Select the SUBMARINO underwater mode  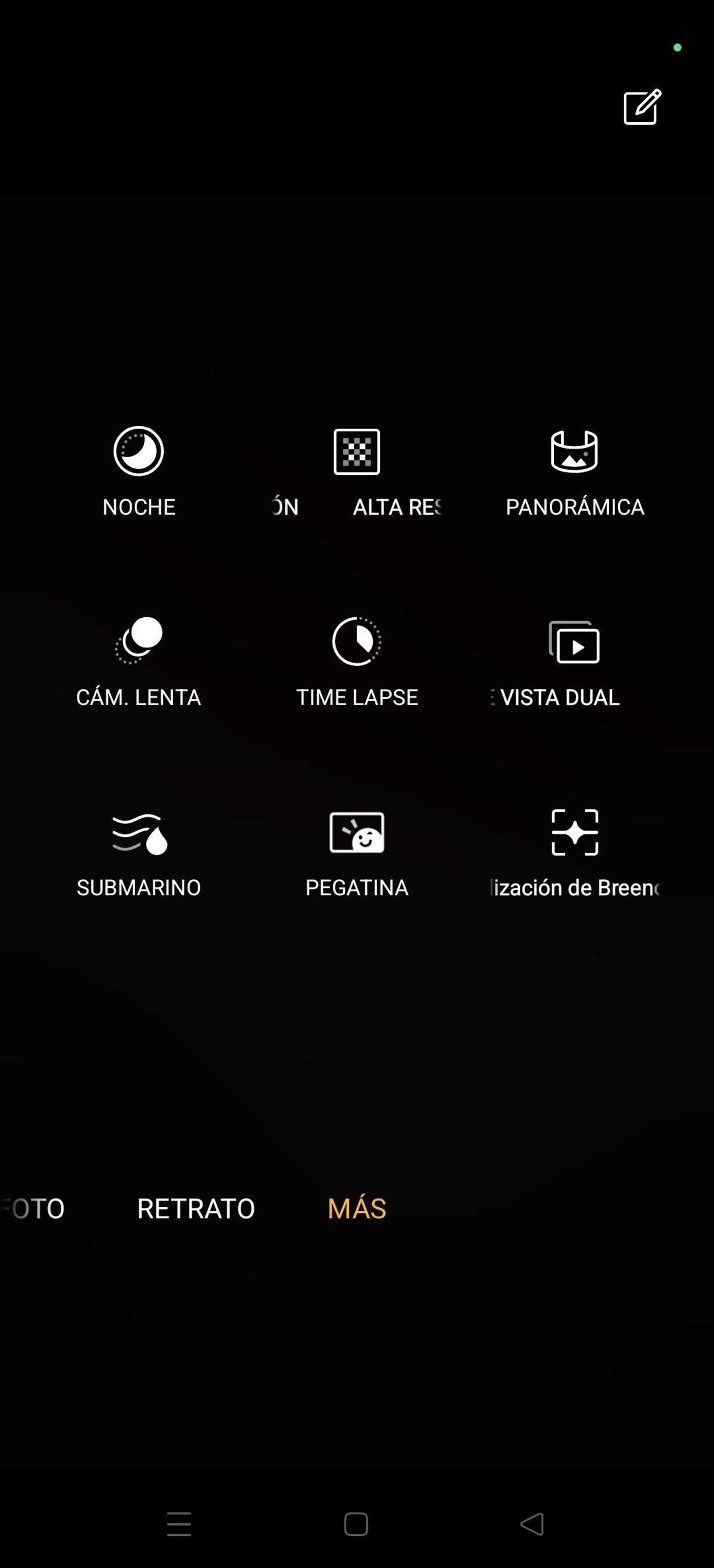(139, 834)
